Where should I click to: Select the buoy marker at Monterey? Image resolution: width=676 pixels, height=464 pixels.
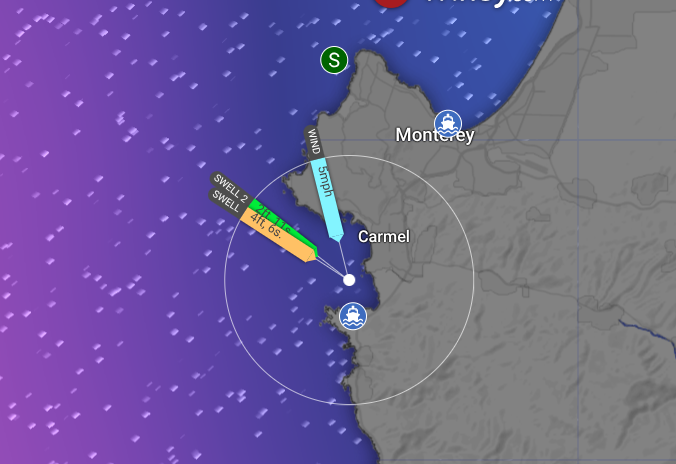(x=448, y=124)
